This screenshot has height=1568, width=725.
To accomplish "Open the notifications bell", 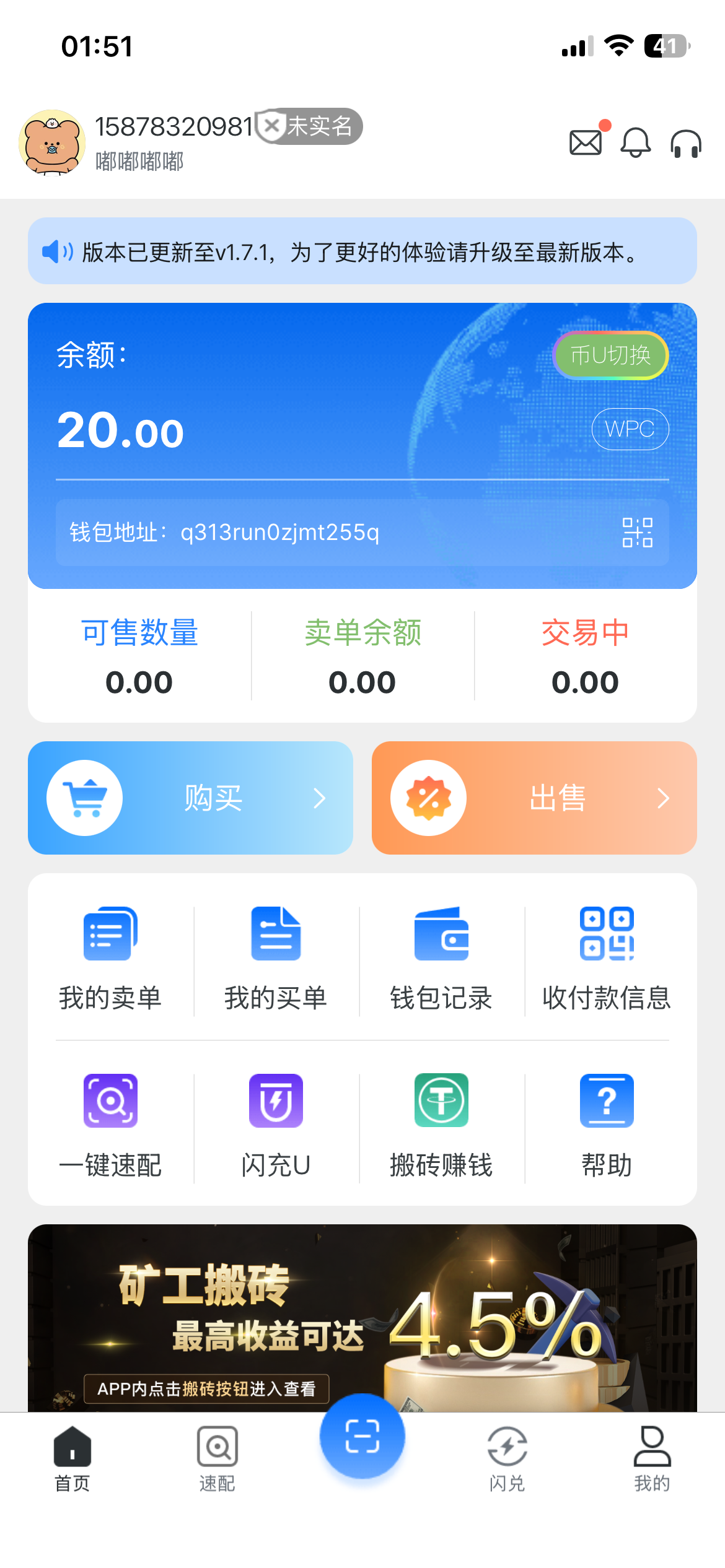I will tap(636, 143).
